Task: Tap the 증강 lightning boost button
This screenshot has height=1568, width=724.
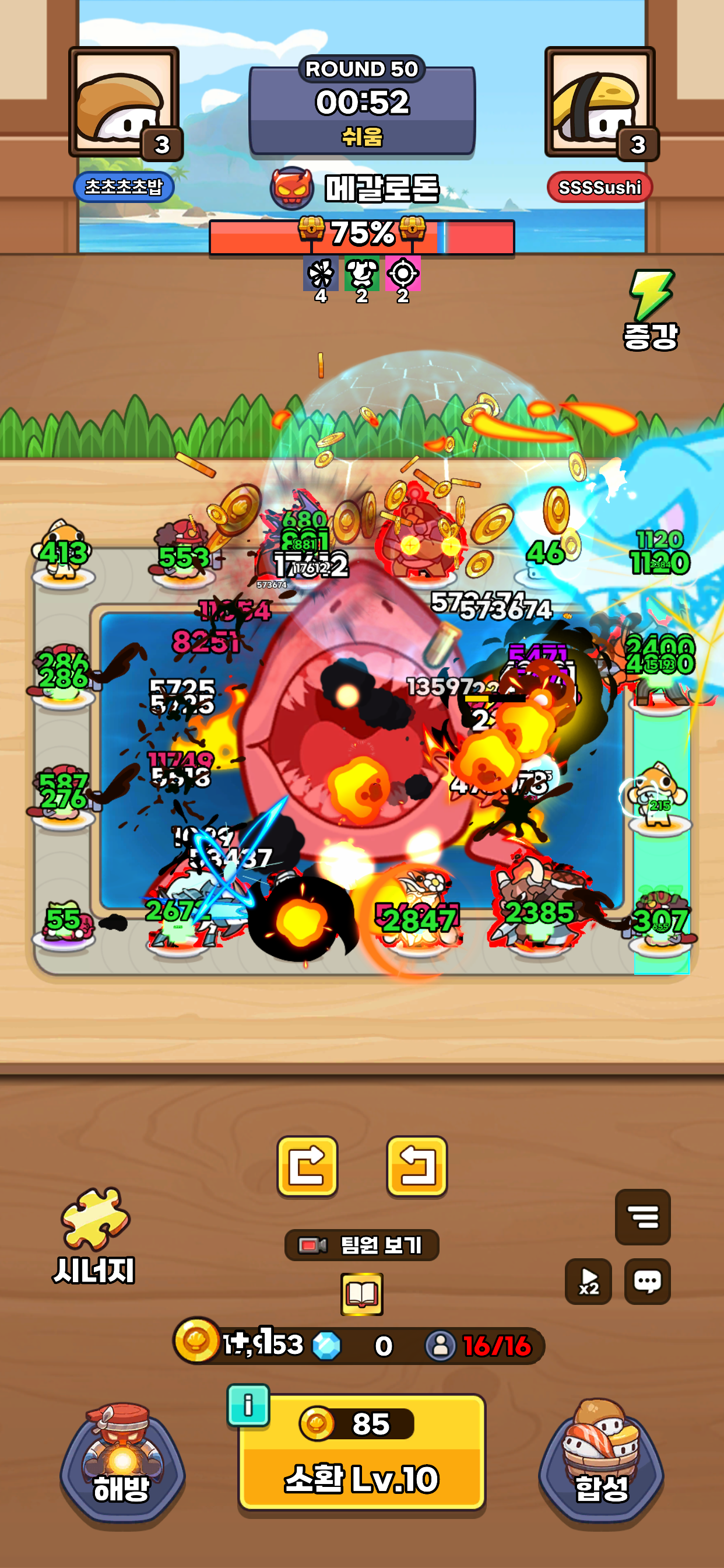Action: coord(651,309)
